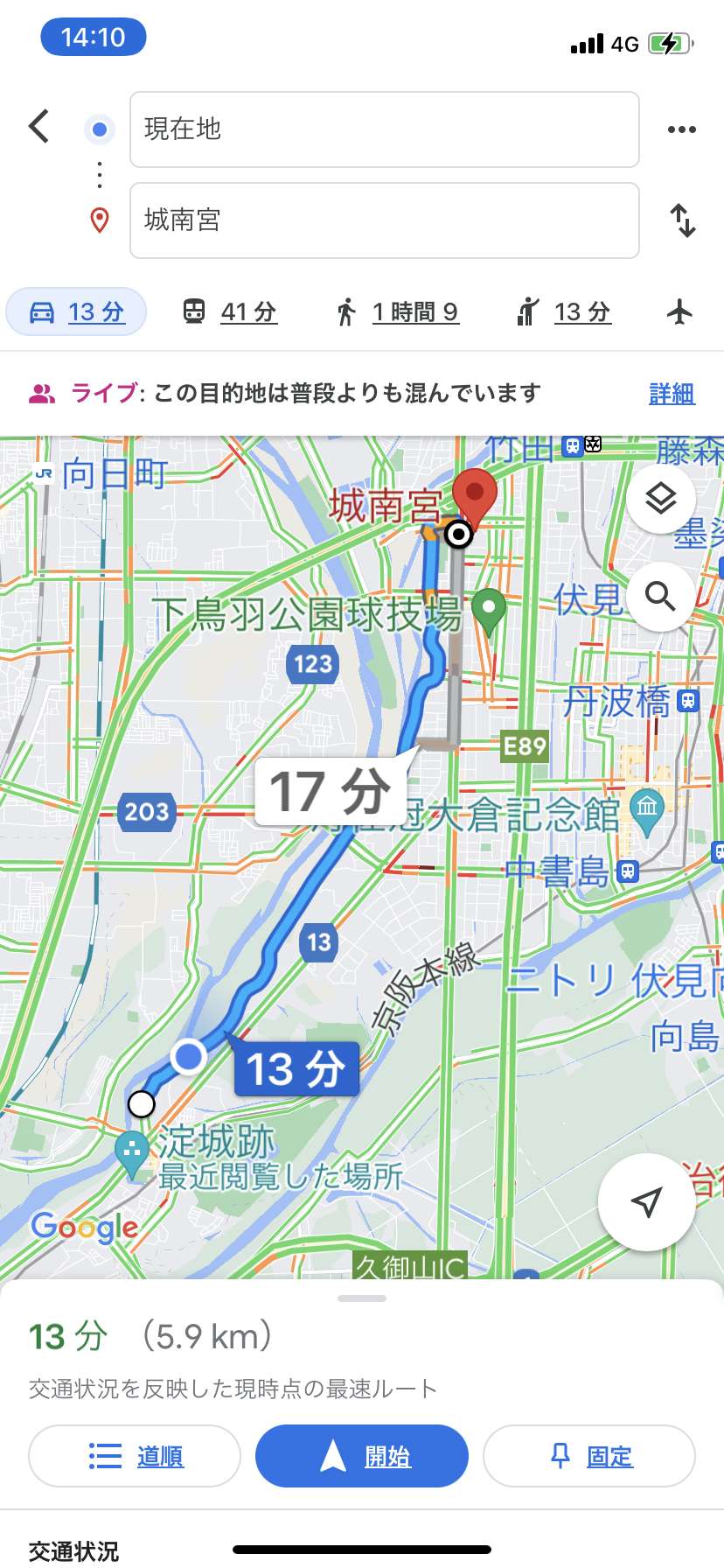724x1568 pixels.
Task: Select the car mode 13 分 tab
Action: 76,311
